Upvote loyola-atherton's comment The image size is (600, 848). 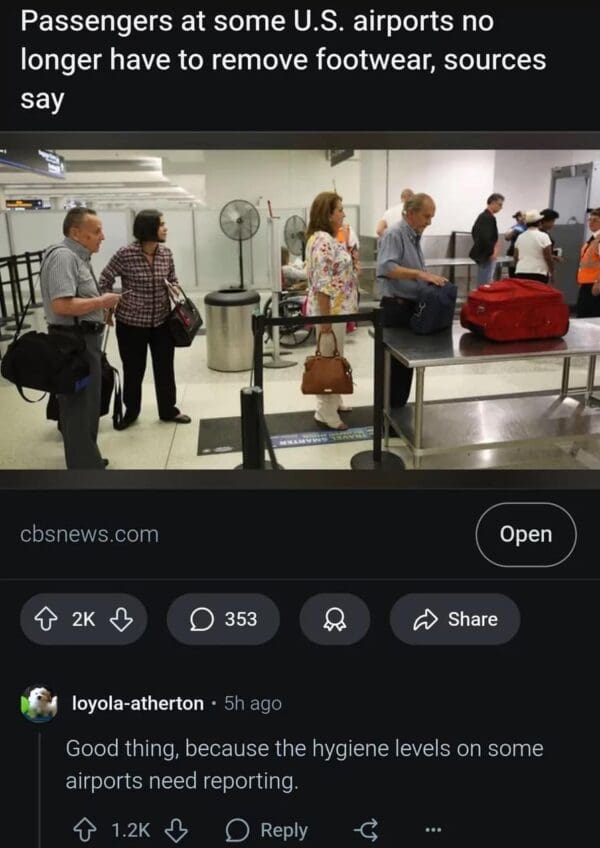[85, 830]
